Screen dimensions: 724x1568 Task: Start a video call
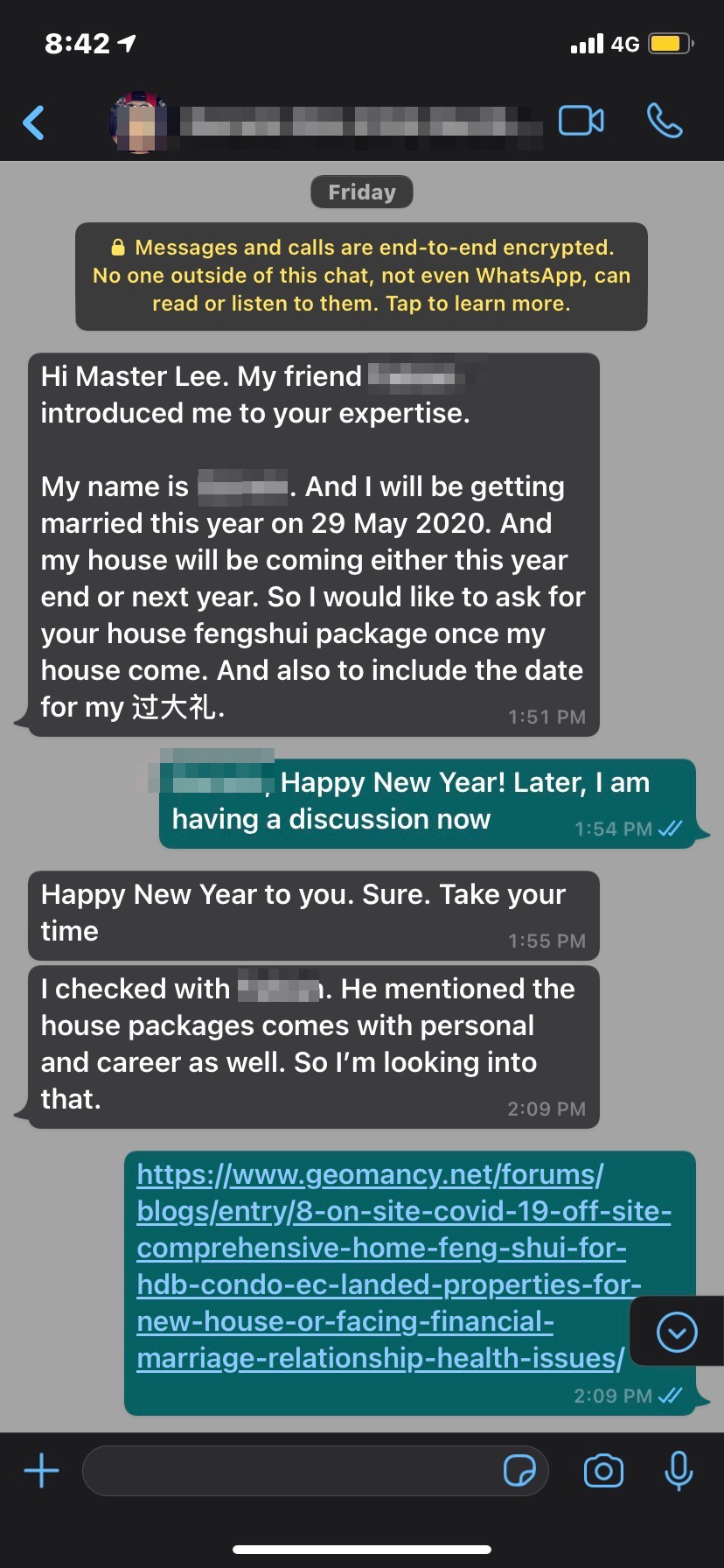(581, 121)
